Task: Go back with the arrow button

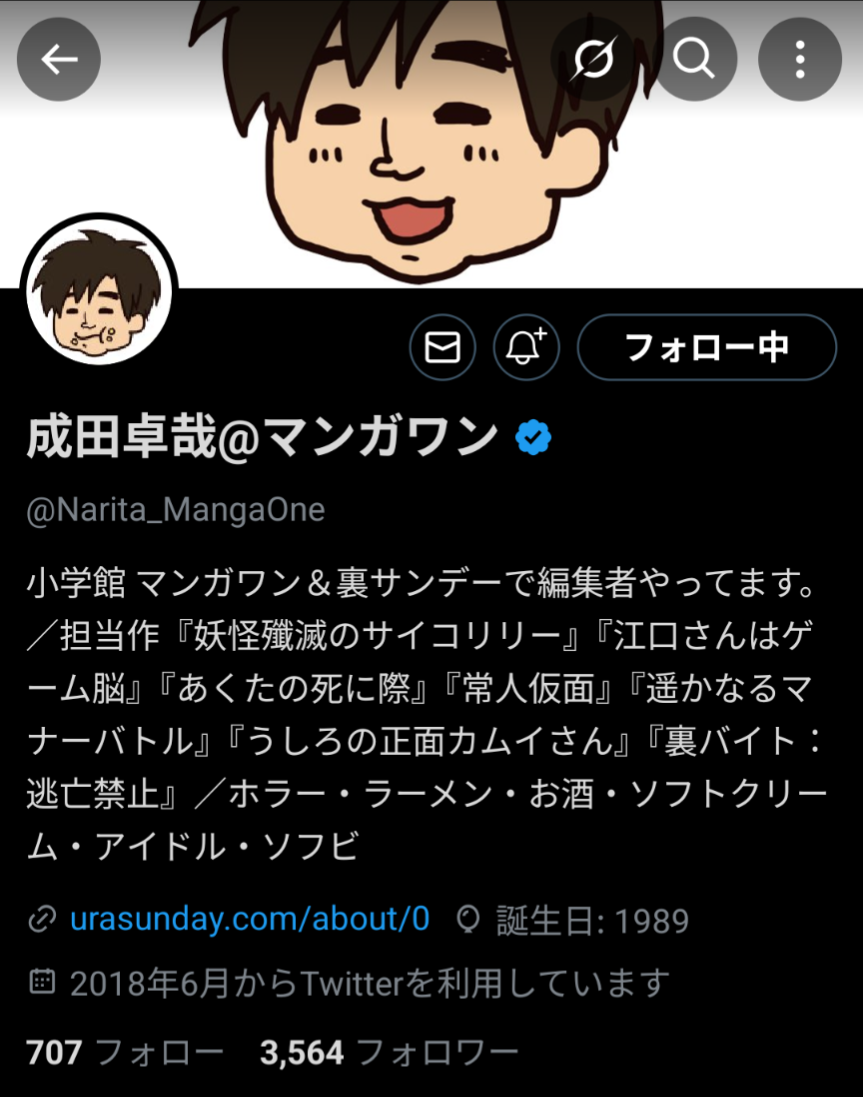Action: pos(59,60)
